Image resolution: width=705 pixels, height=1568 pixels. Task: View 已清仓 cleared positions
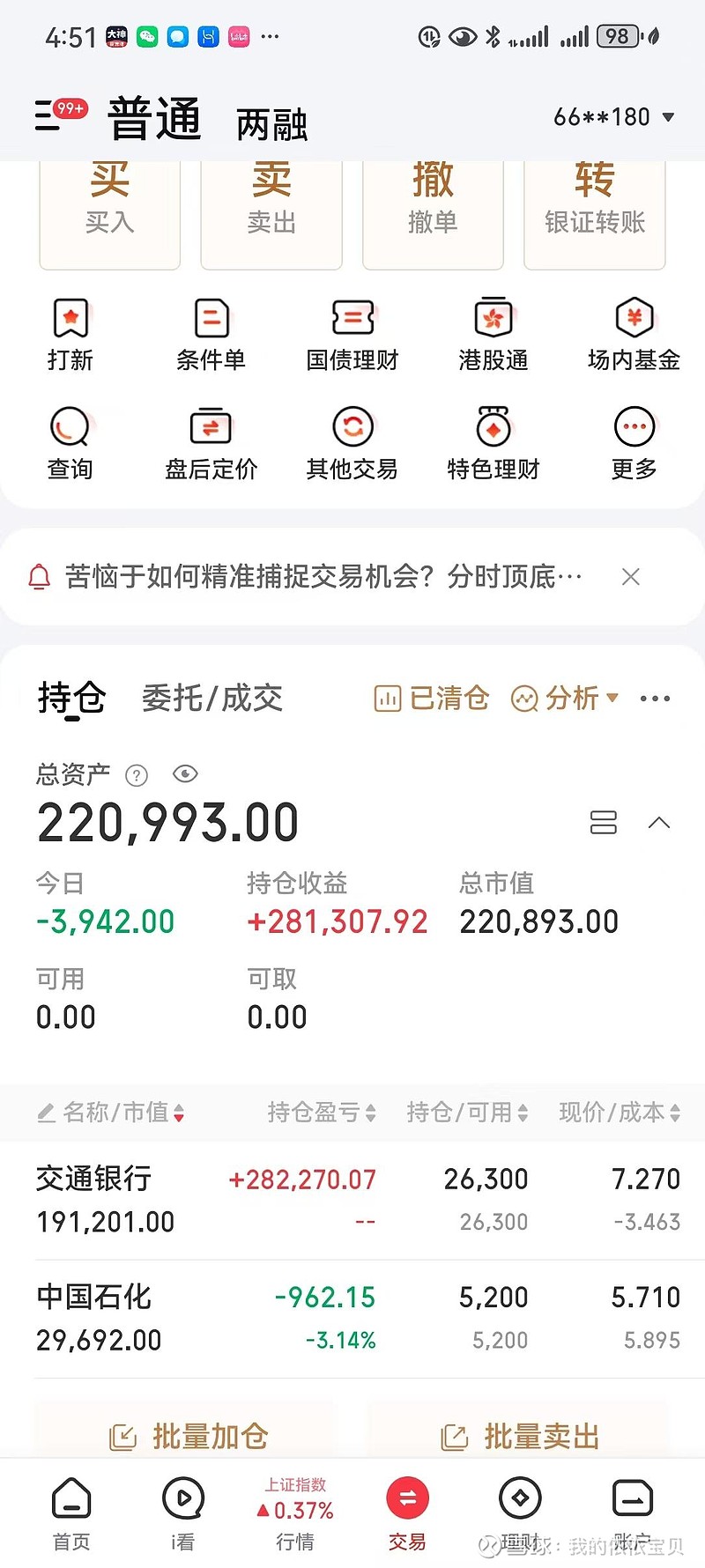[432, 699]
